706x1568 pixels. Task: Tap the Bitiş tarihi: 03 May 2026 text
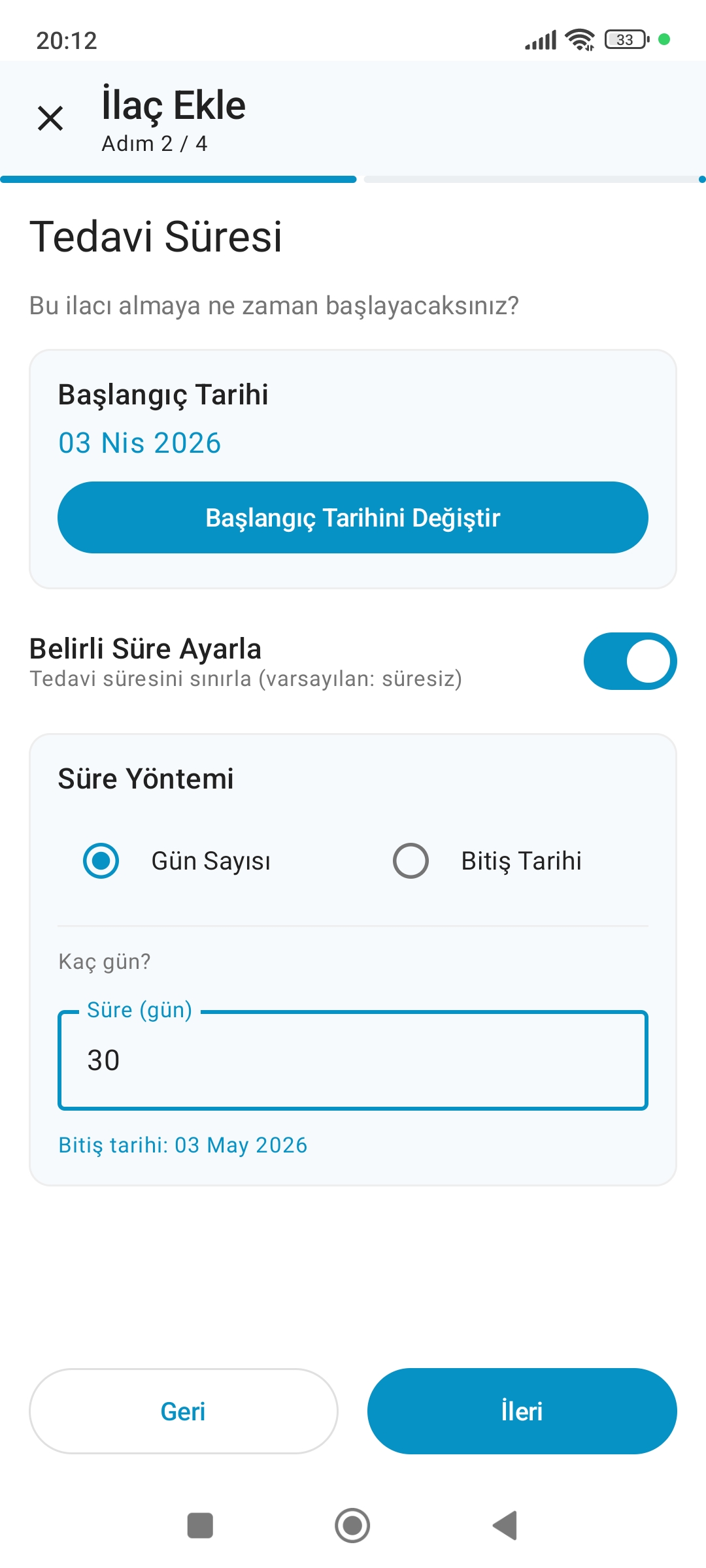coord(182,1145)
